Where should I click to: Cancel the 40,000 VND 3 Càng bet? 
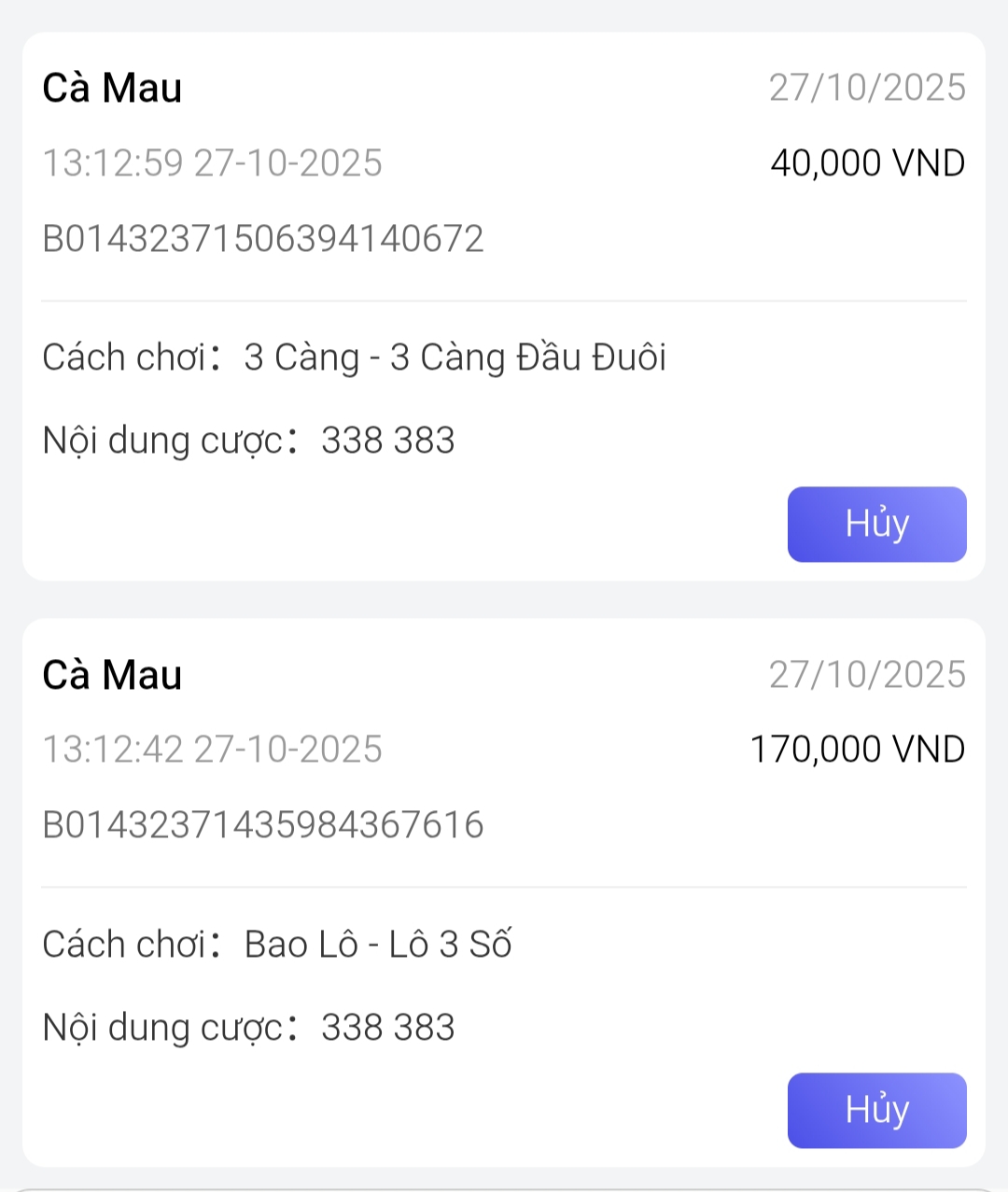(x=876, y=524)
